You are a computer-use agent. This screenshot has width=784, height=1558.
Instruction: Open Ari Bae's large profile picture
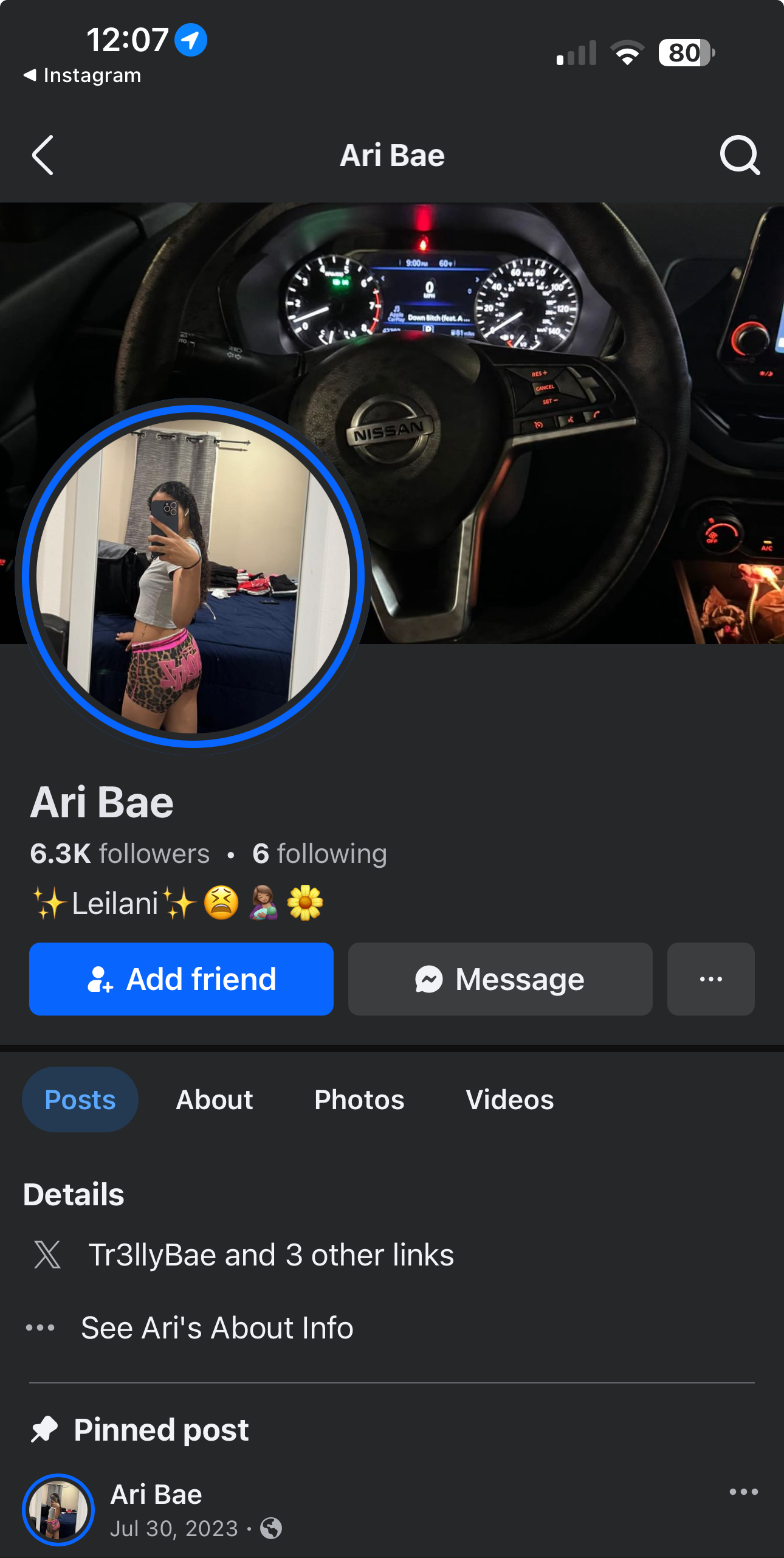pos(193,576)
